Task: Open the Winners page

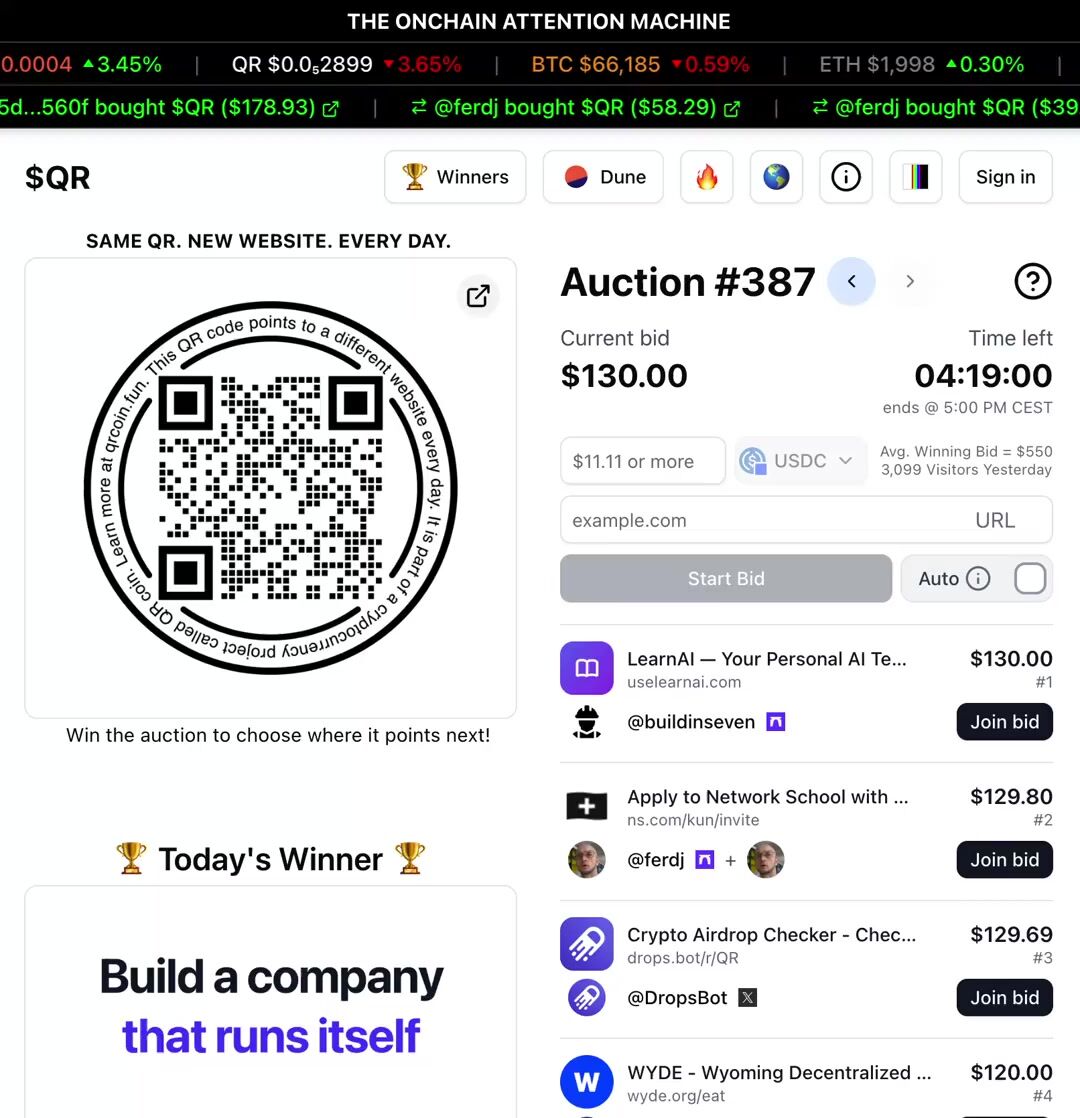Action: pos(455,177)
